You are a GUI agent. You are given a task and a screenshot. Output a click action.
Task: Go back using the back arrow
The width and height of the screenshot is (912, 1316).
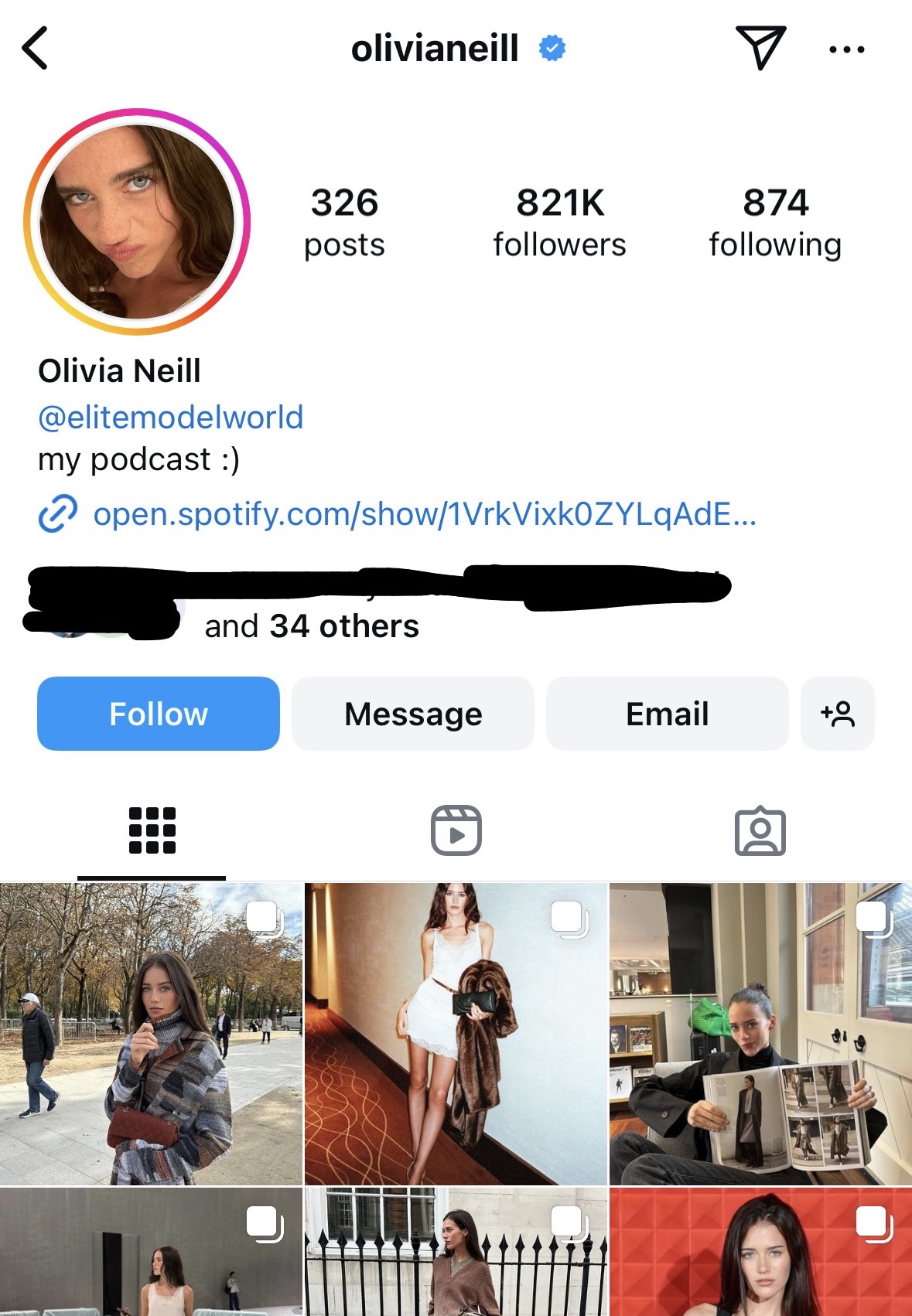(x=36, y=48)
